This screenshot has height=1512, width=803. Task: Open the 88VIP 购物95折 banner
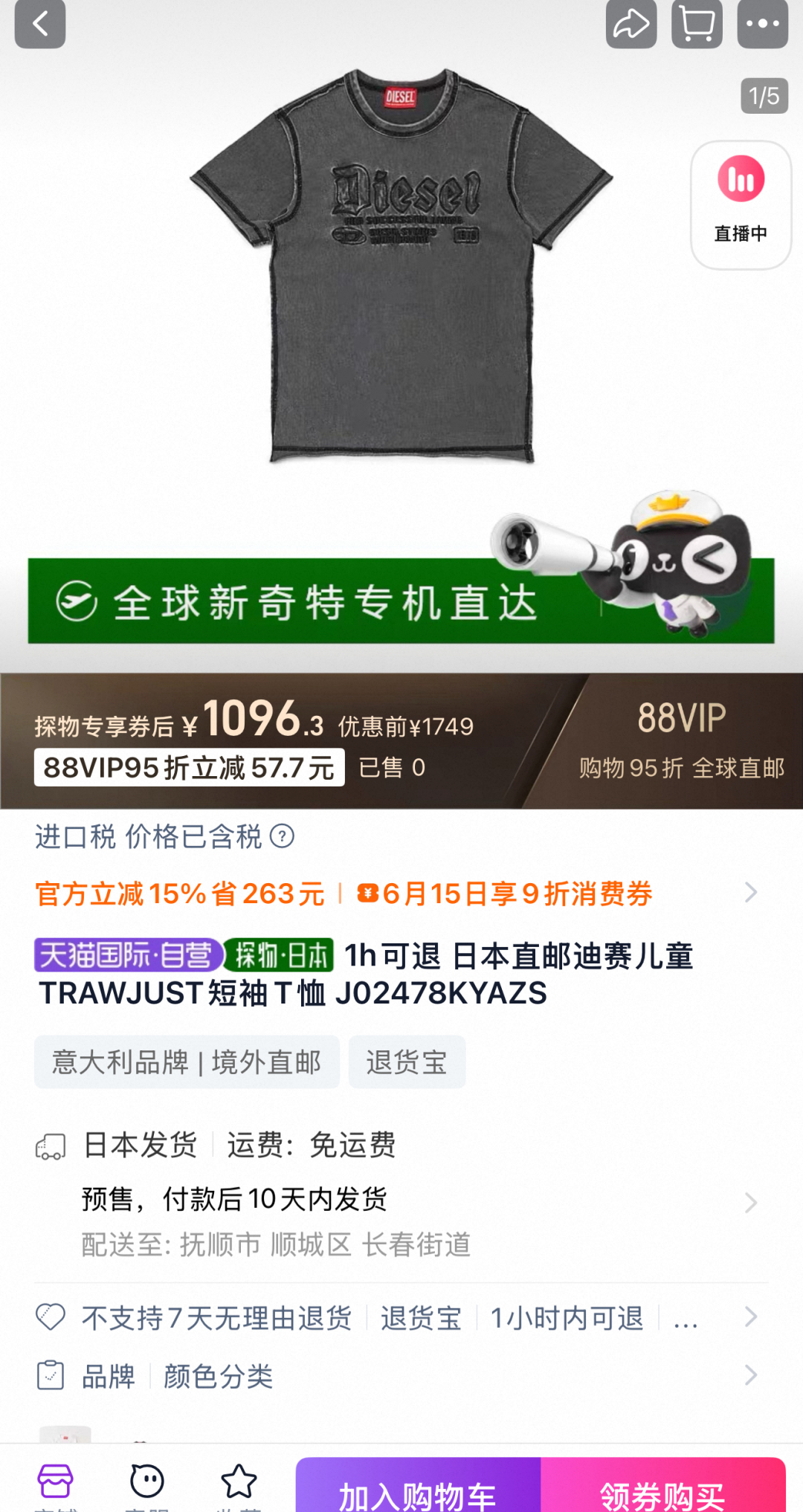pyautogui.click(x=680, y=740)
